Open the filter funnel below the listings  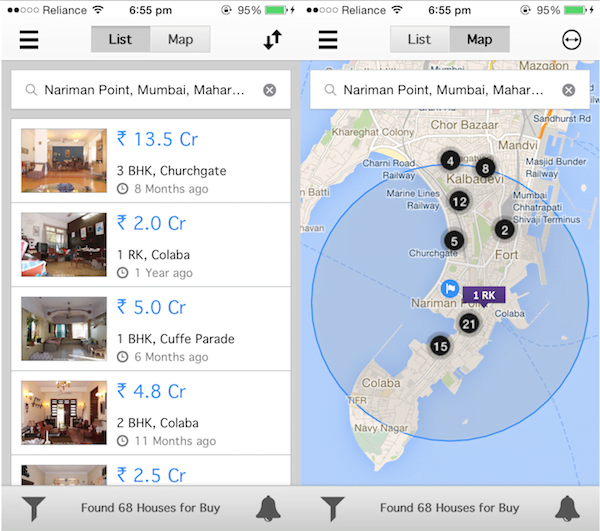[x=33, y=508]
